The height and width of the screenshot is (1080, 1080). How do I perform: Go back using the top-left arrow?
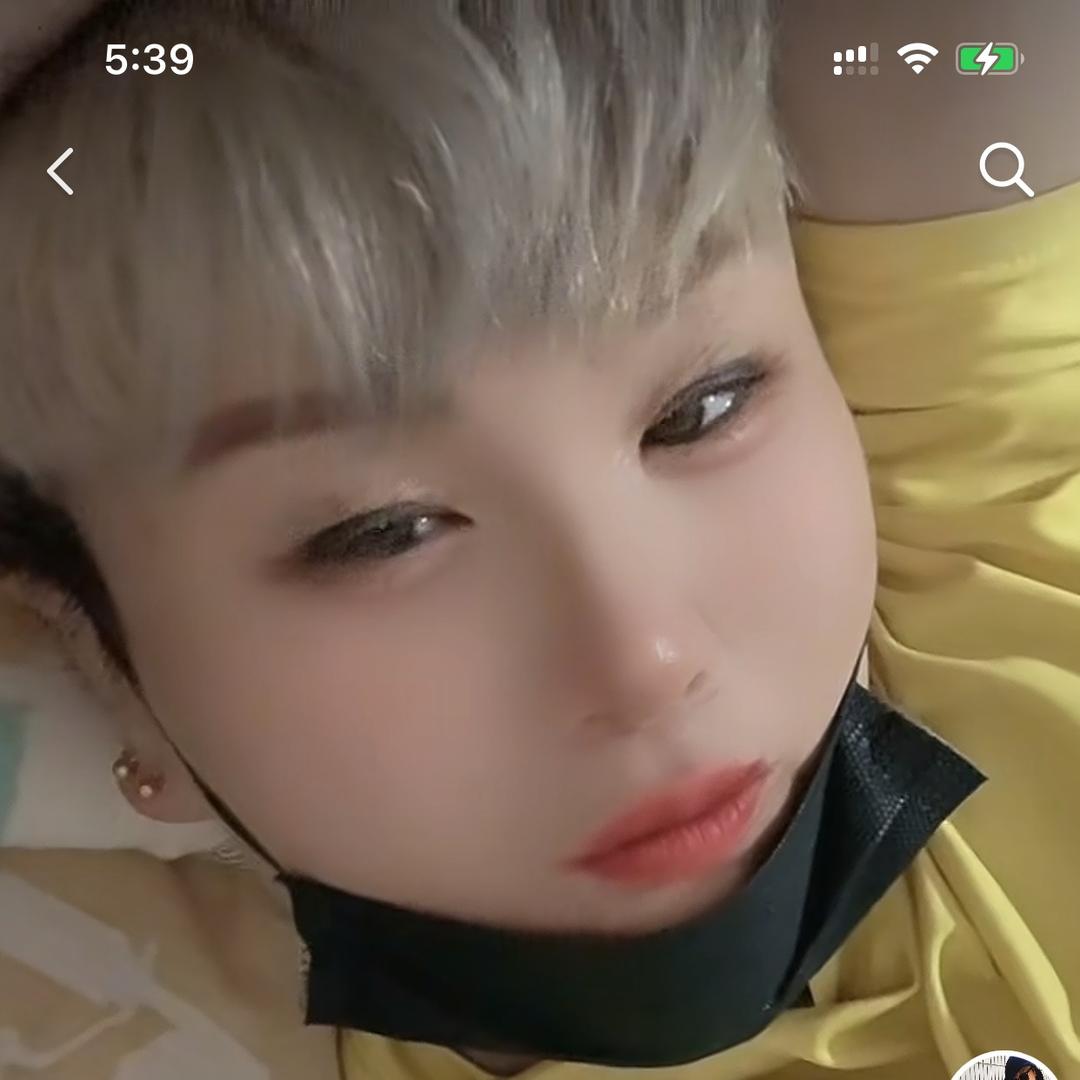point(61,171)
